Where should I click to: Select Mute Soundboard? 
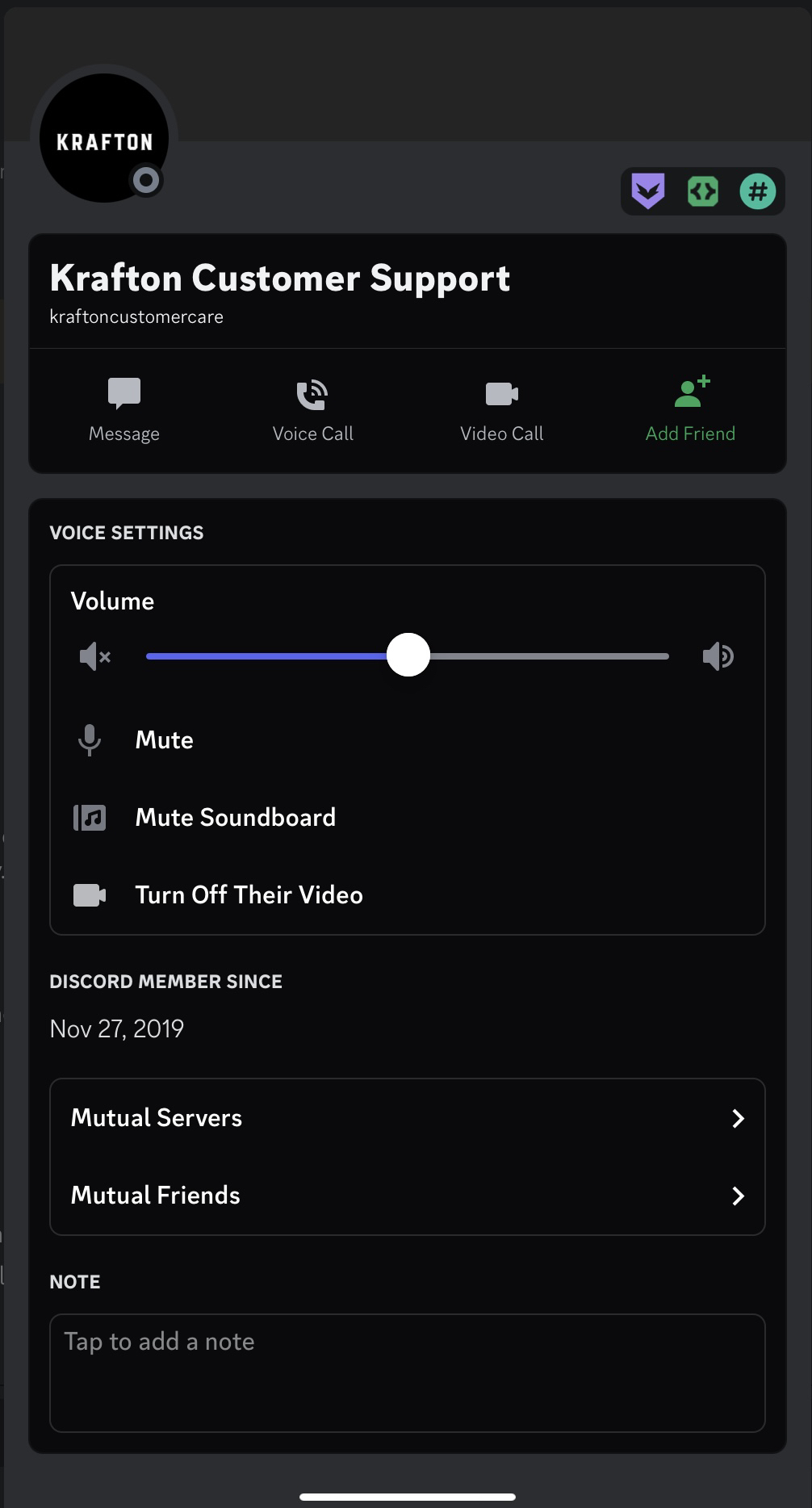(234, 817)
